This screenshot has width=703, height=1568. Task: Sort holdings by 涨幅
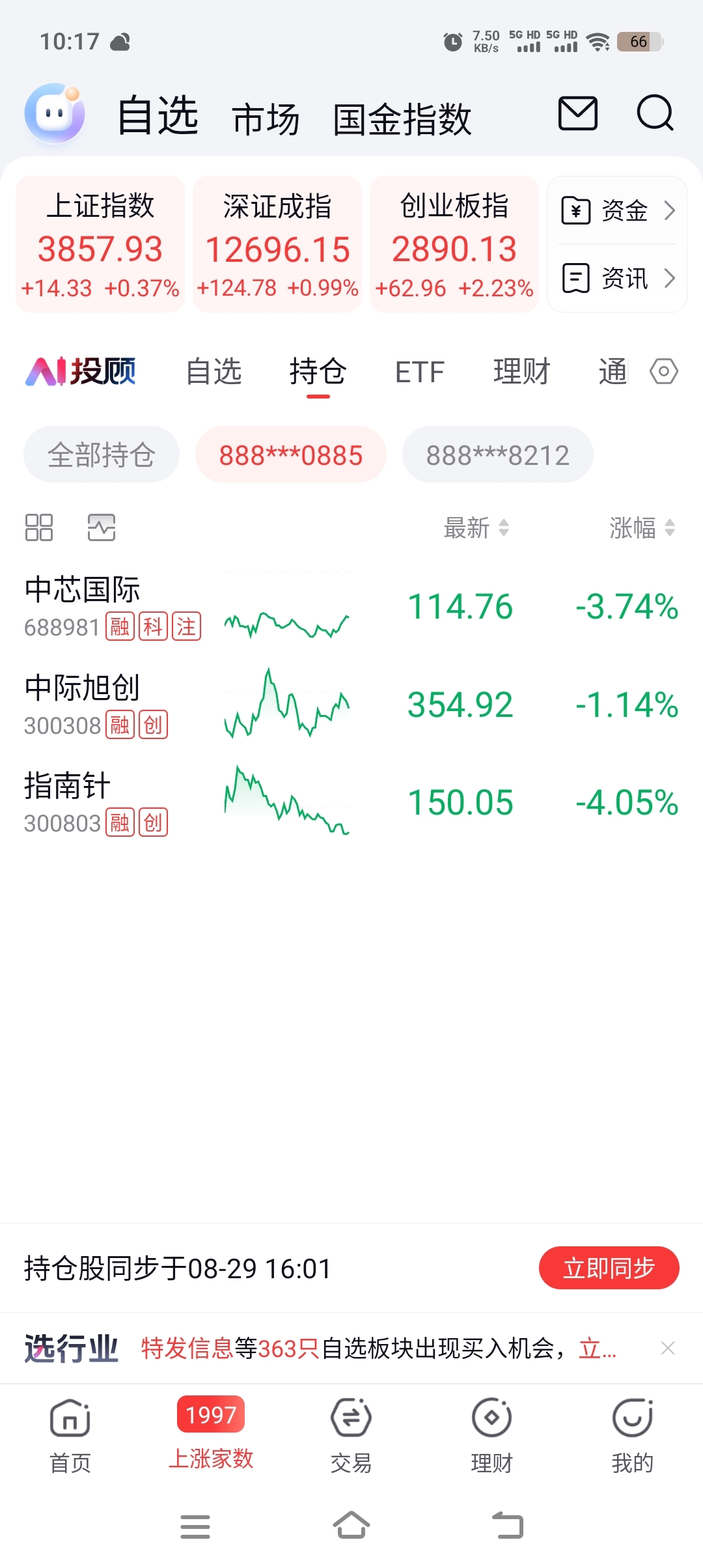pyautogui.click(x=642, y=527)
